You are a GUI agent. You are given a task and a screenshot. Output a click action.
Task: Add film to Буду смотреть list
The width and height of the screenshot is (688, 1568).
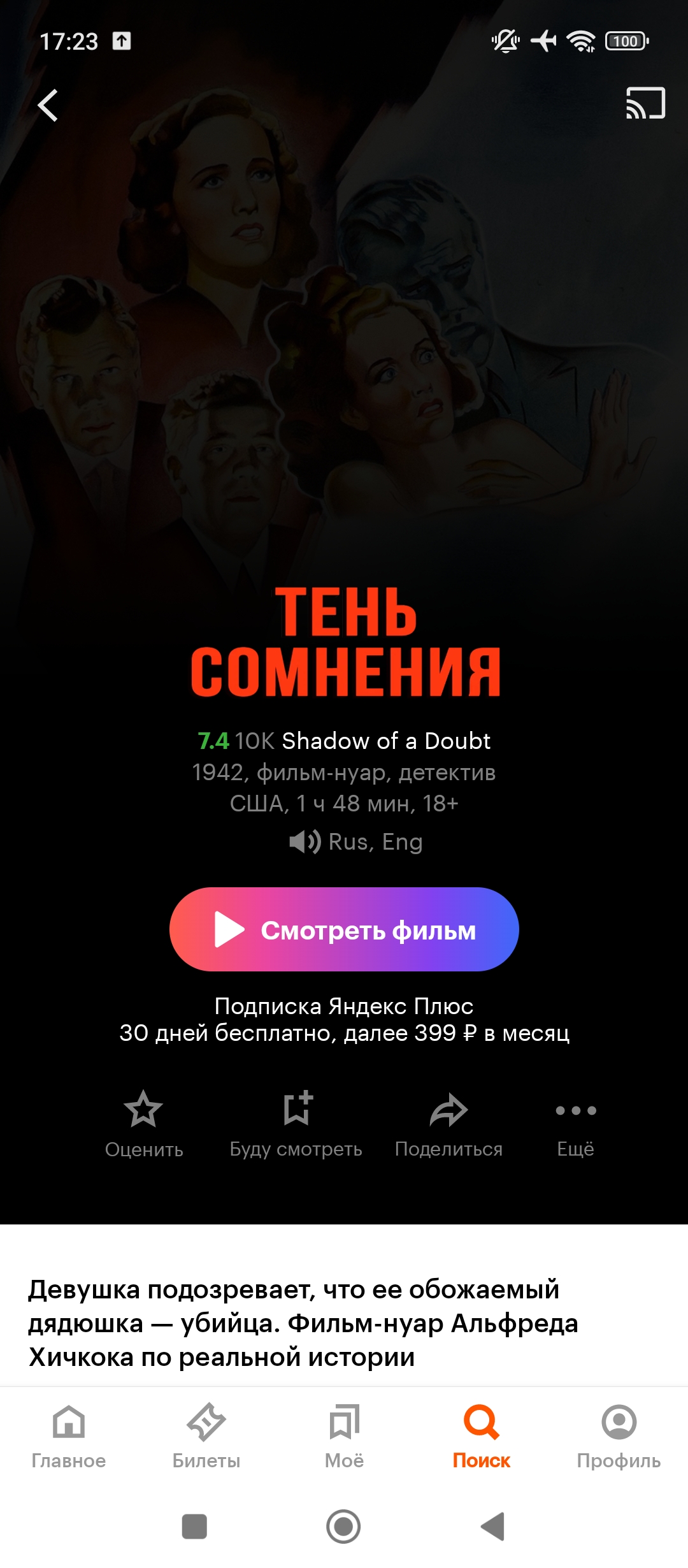tap(296, 1124)
